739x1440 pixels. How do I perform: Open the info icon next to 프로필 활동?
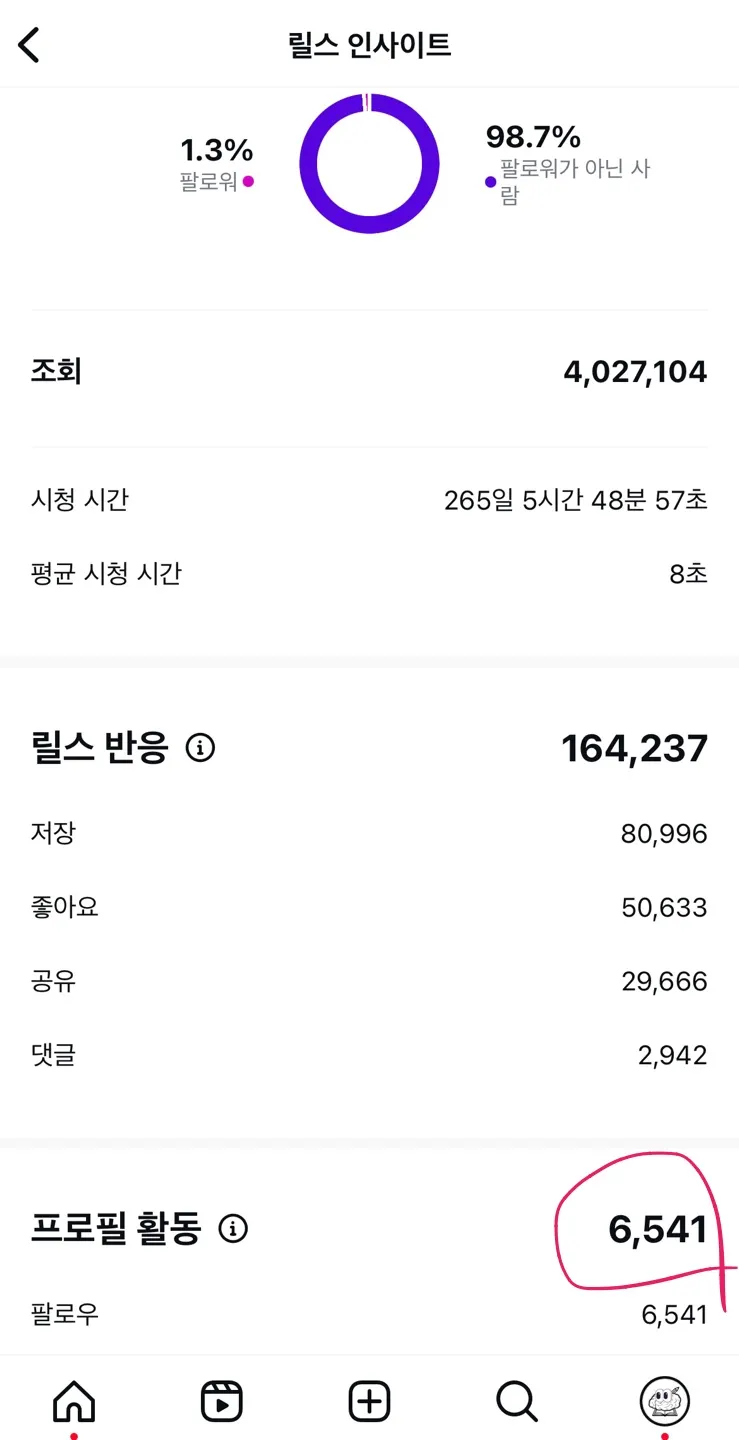click(233, 1228)
